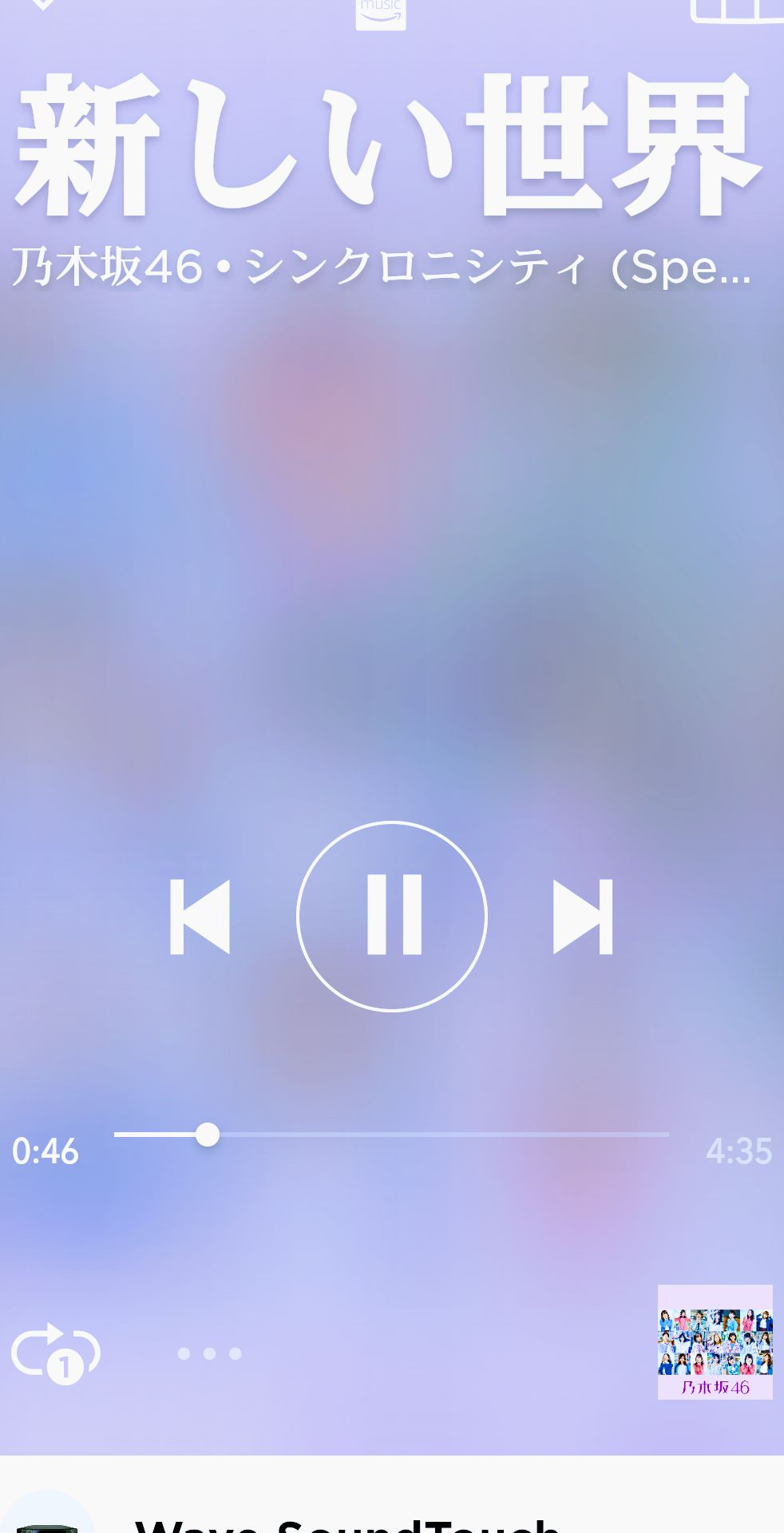Screen dimensions: 784x1533
Task: Pause the currently playing song
Action: [392, 916]
